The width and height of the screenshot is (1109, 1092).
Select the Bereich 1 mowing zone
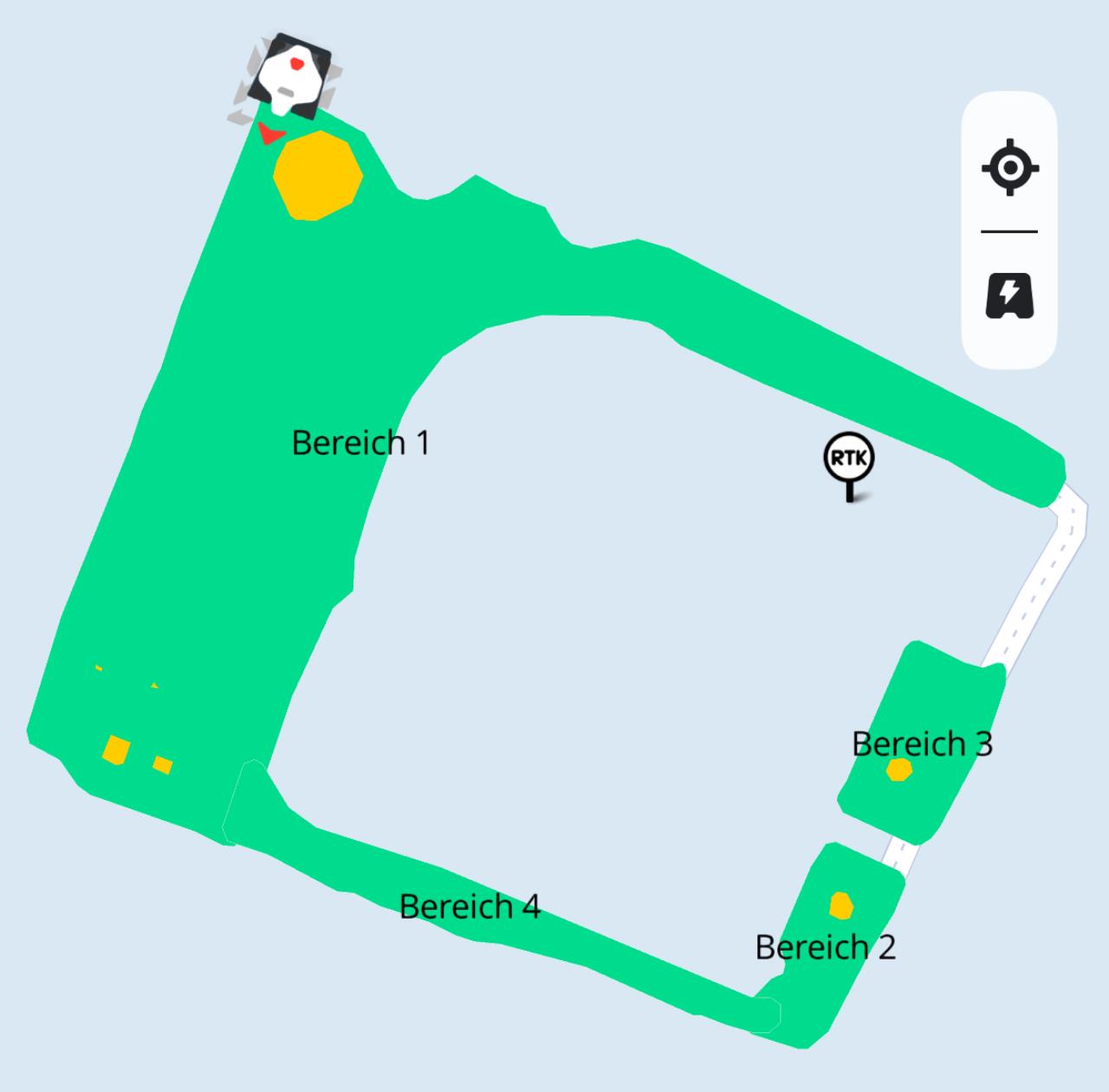pyautogui.click(x=360, y=443)
